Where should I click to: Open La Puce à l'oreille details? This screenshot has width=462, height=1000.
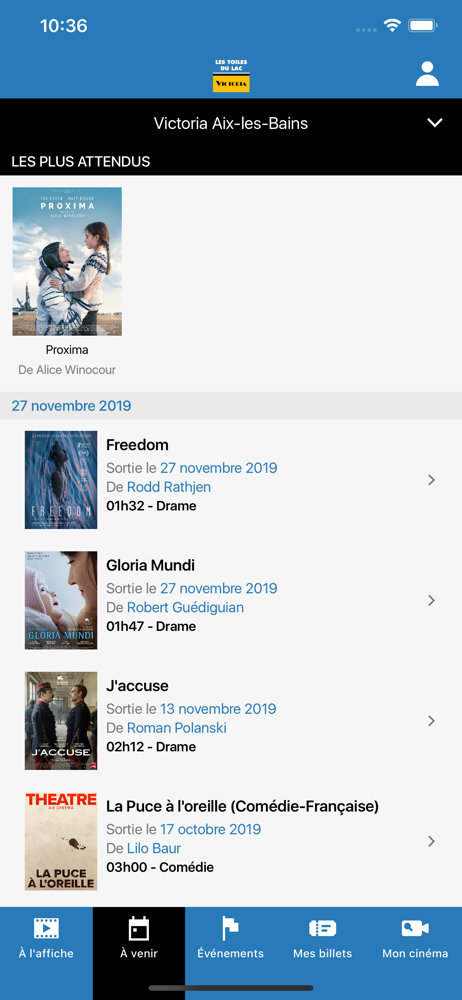pos(231,841)
